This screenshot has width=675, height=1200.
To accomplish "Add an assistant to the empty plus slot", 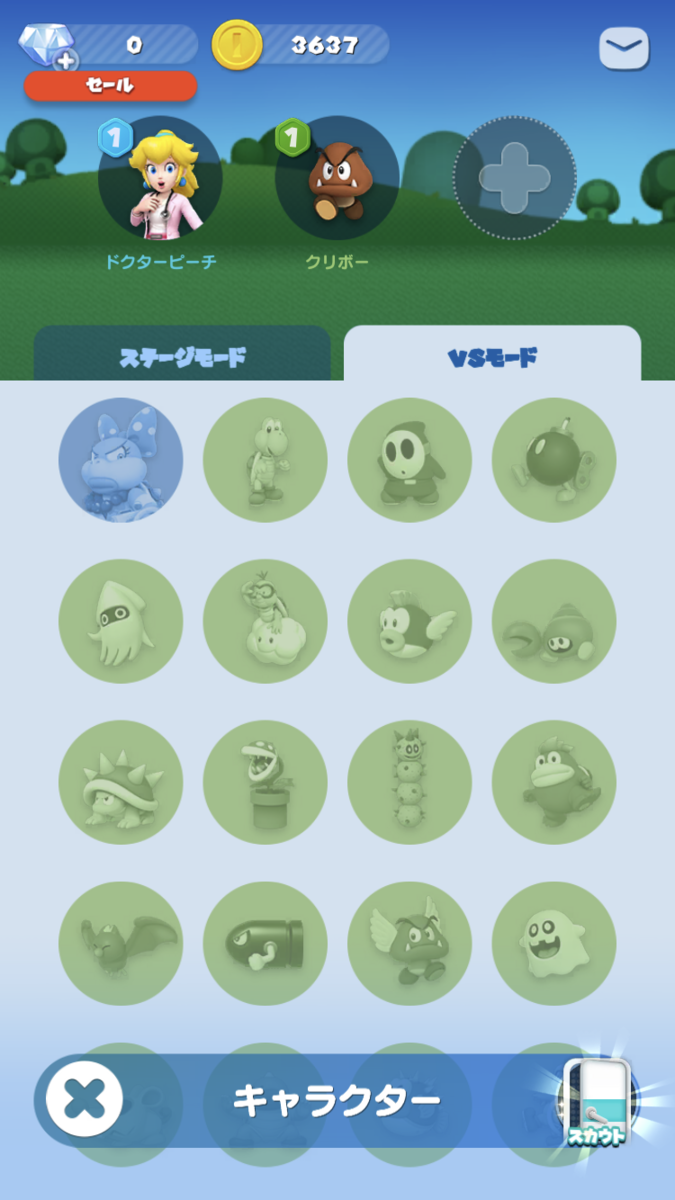I will pos(514,179).
